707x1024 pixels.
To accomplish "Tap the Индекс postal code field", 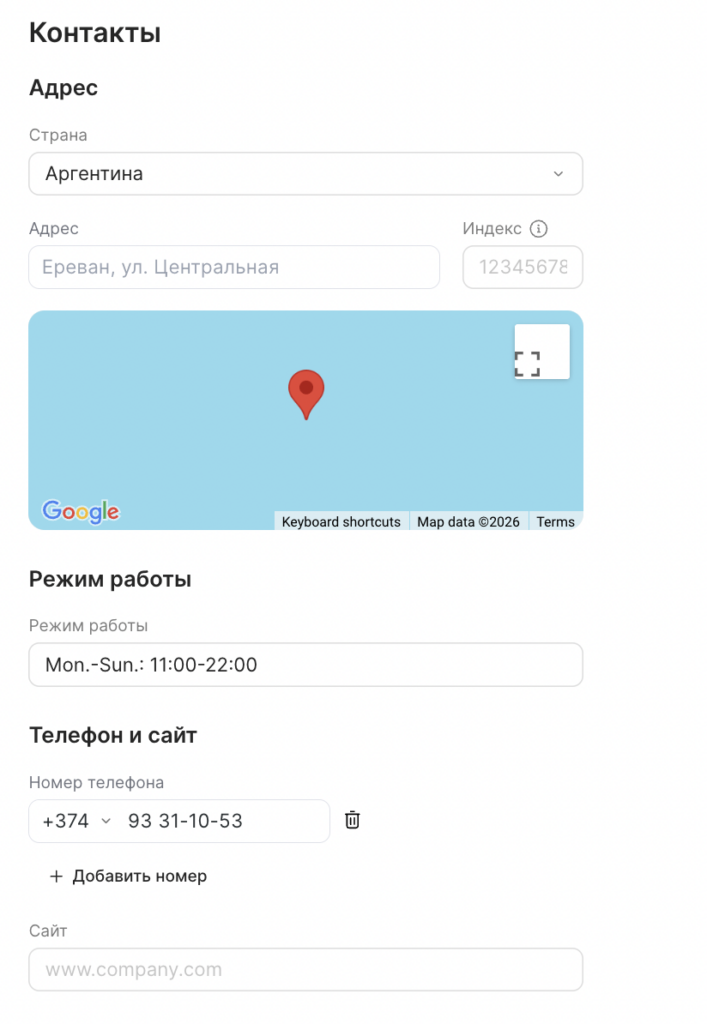I will 522,267.
